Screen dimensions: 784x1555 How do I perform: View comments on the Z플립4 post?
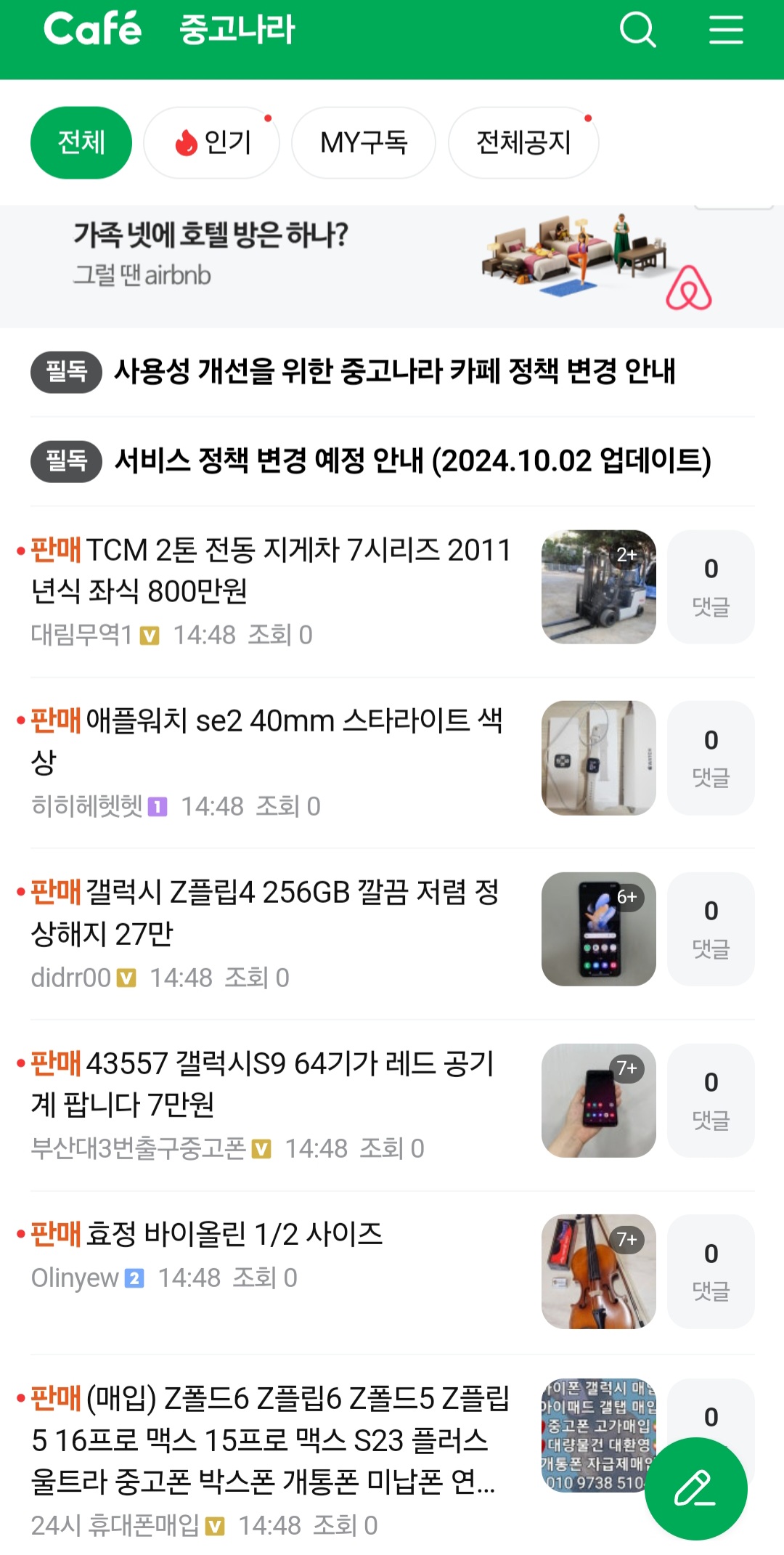coord(711,929)
